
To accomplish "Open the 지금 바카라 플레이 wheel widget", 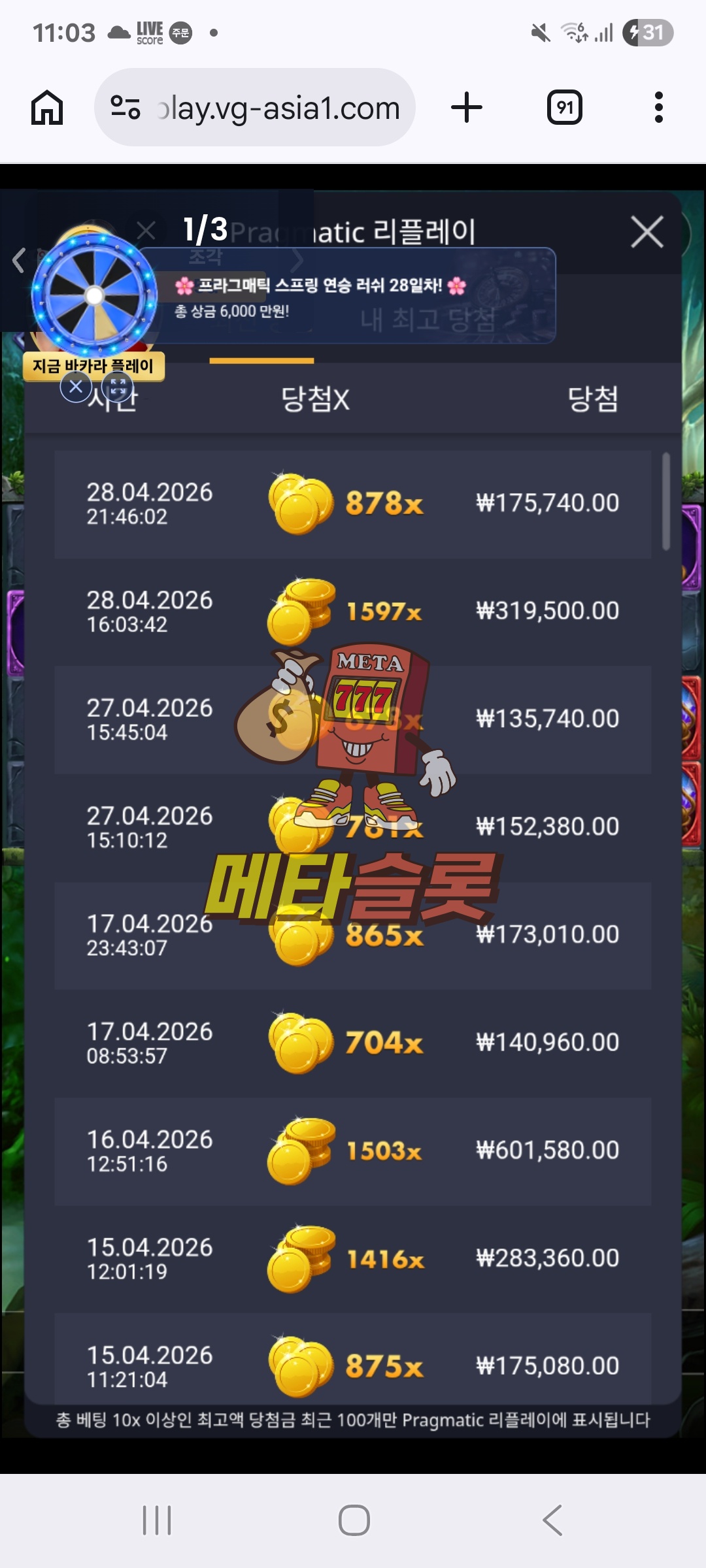I will [95, 297].
